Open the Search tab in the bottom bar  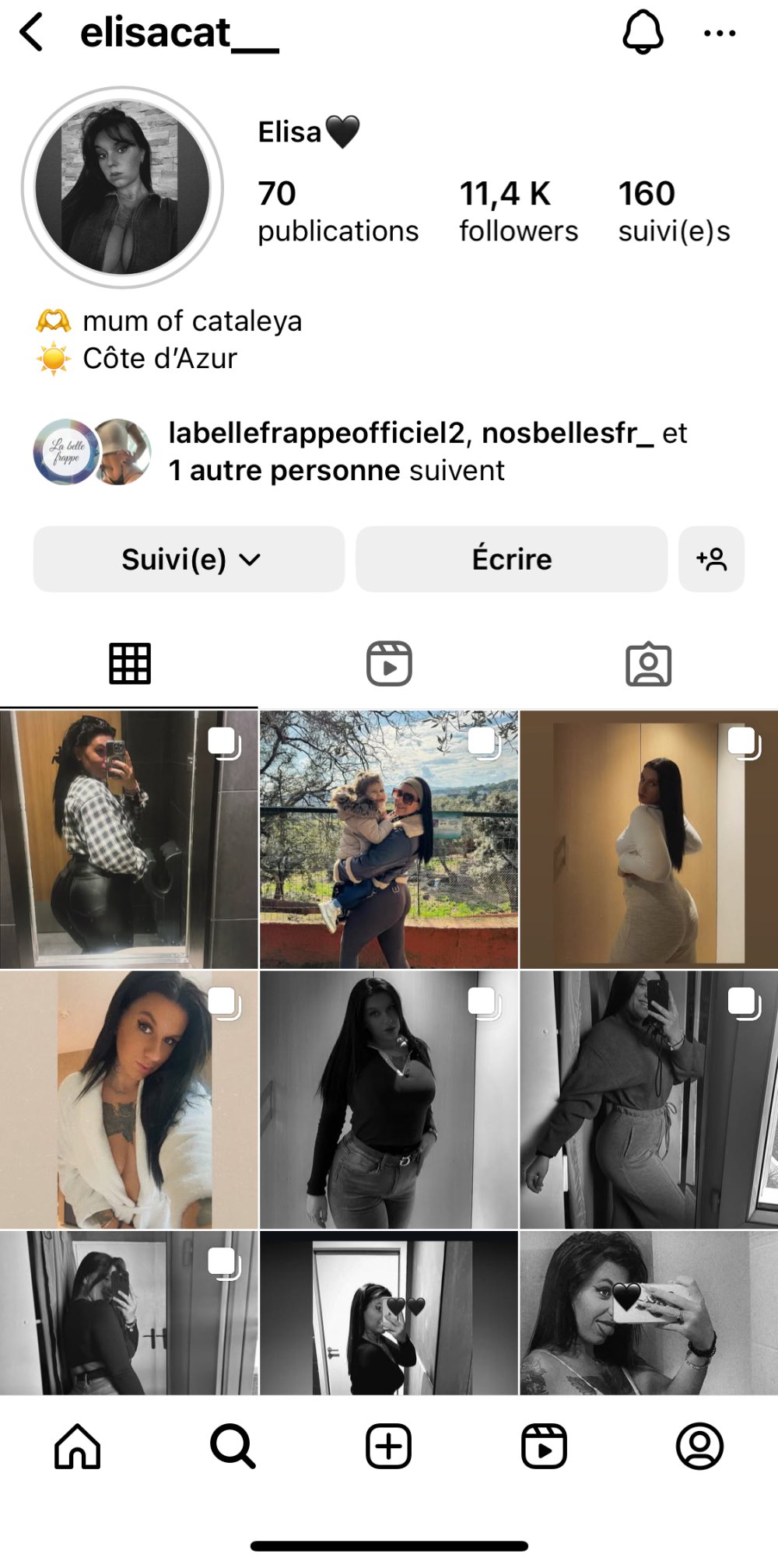click(x=233, y=1447)
